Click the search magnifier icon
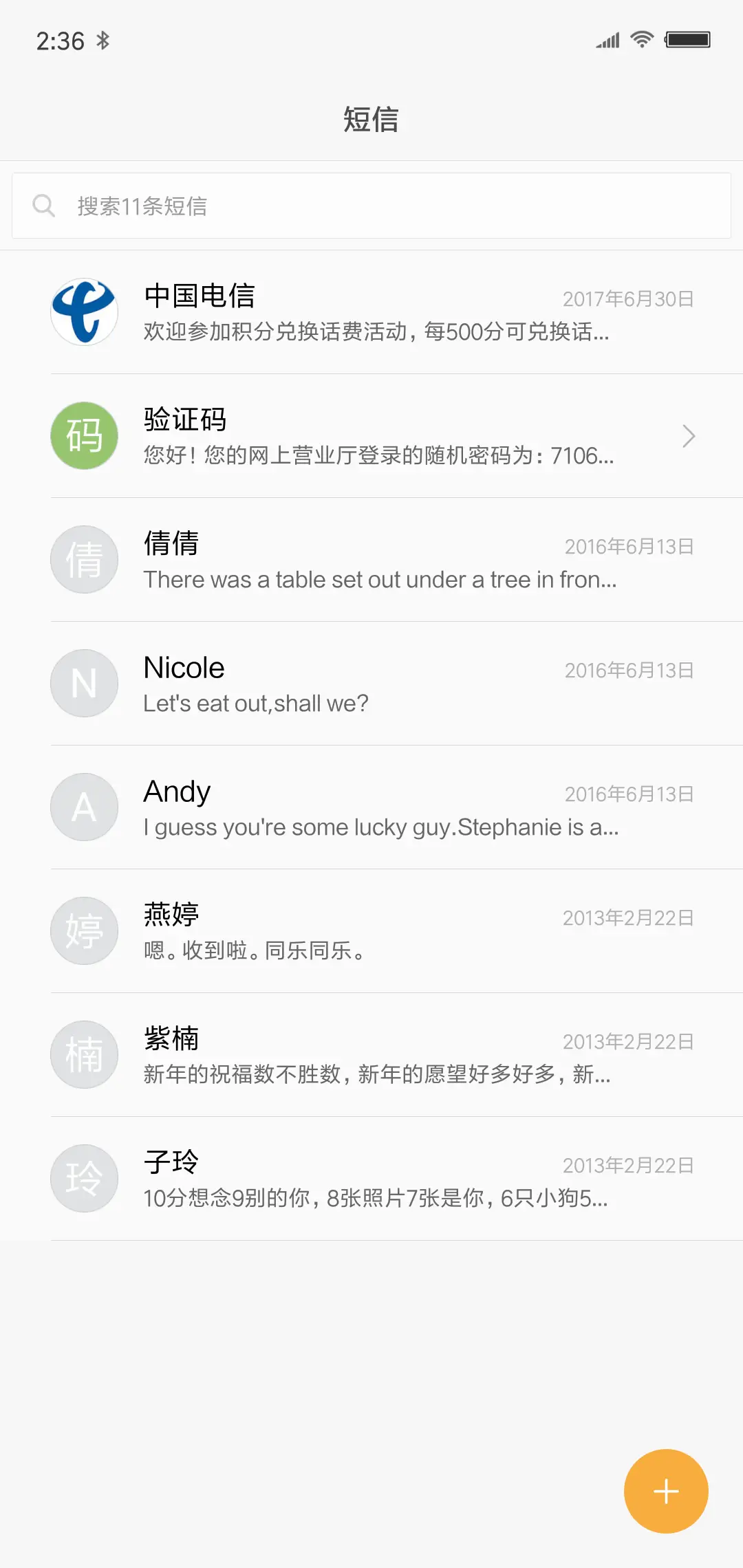The width and height of the screenshot is (743, 1568). pyautogui.click(x=44, y=205)
